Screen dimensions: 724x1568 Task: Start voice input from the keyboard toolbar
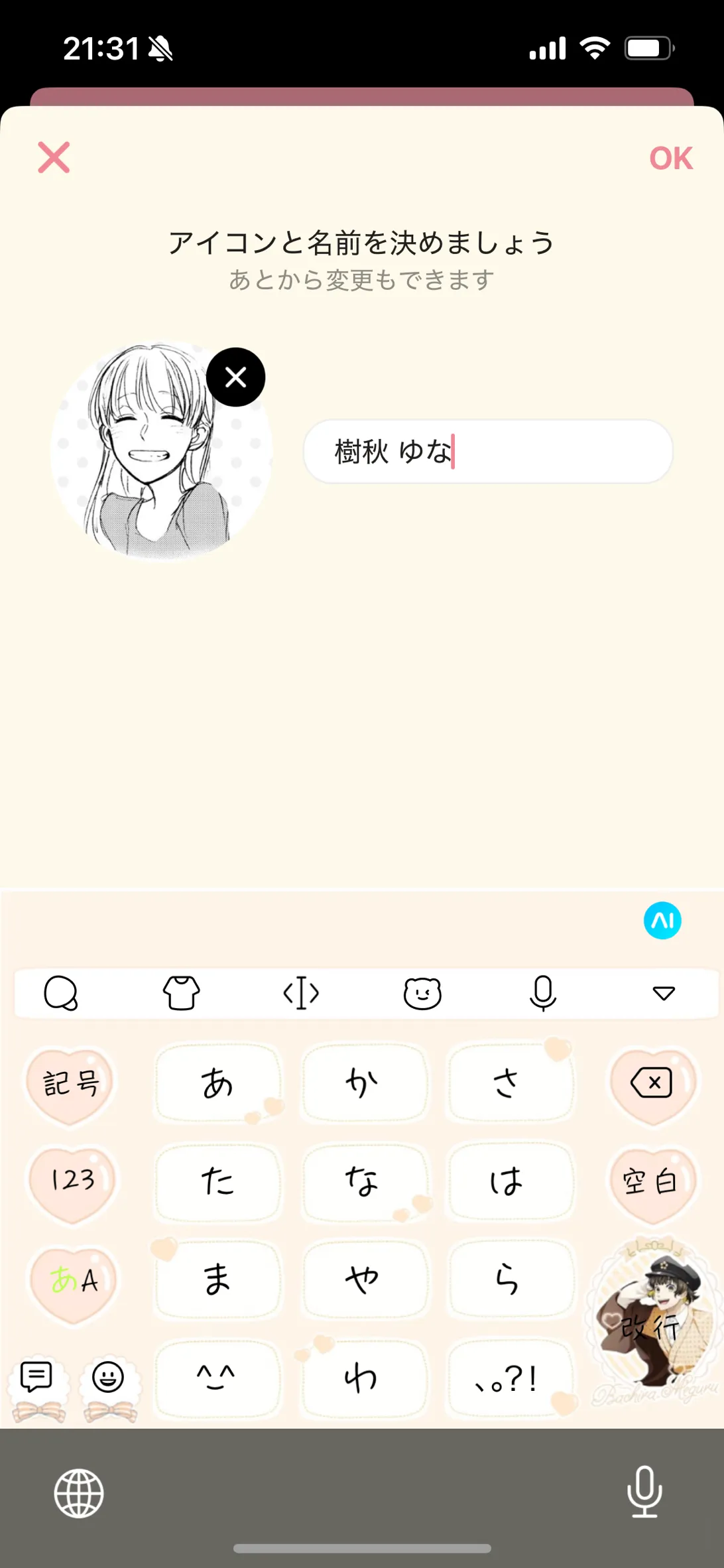[542, 993]
